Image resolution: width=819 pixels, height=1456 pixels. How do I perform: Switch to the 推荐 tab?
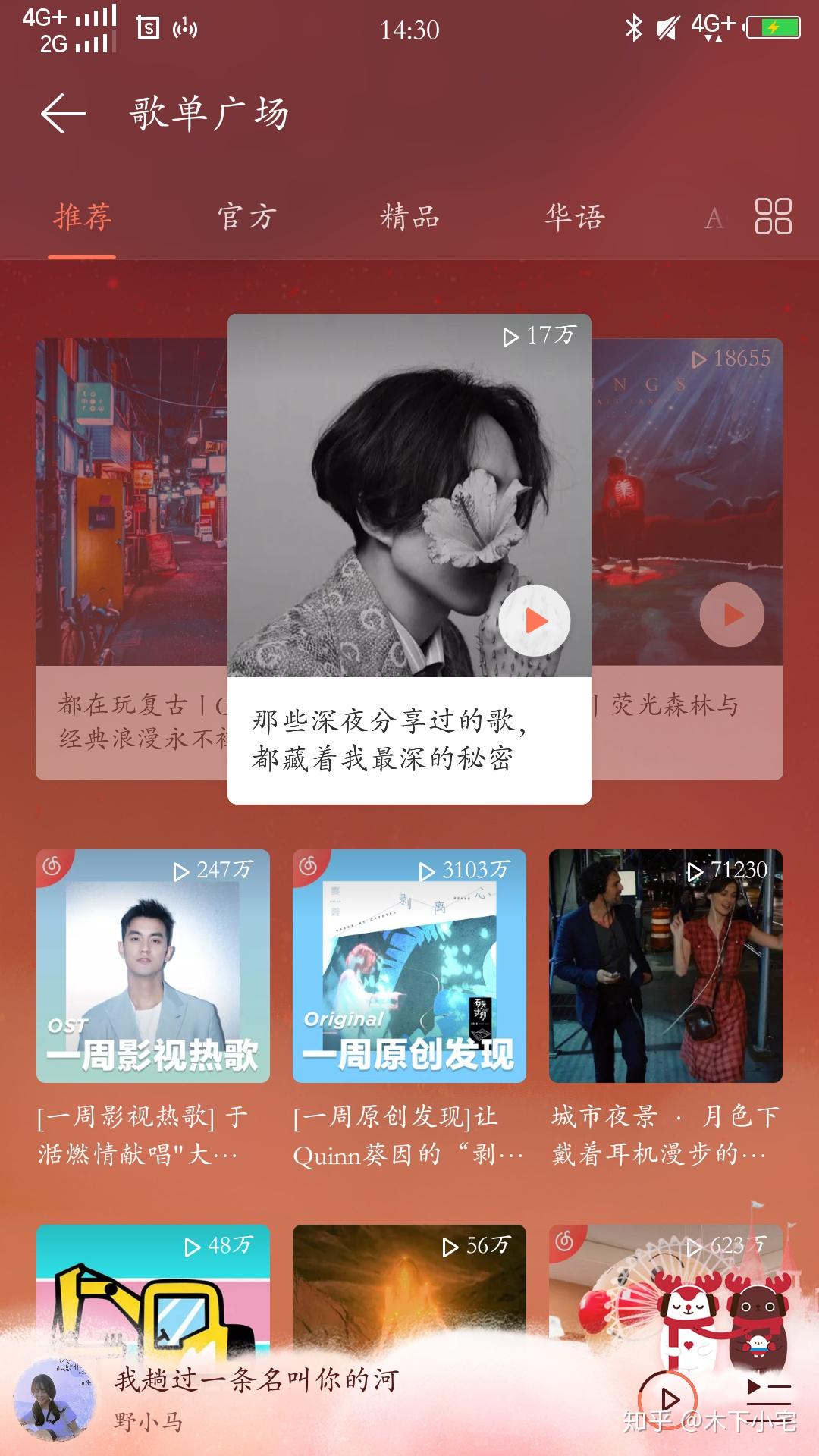(83, 218)
